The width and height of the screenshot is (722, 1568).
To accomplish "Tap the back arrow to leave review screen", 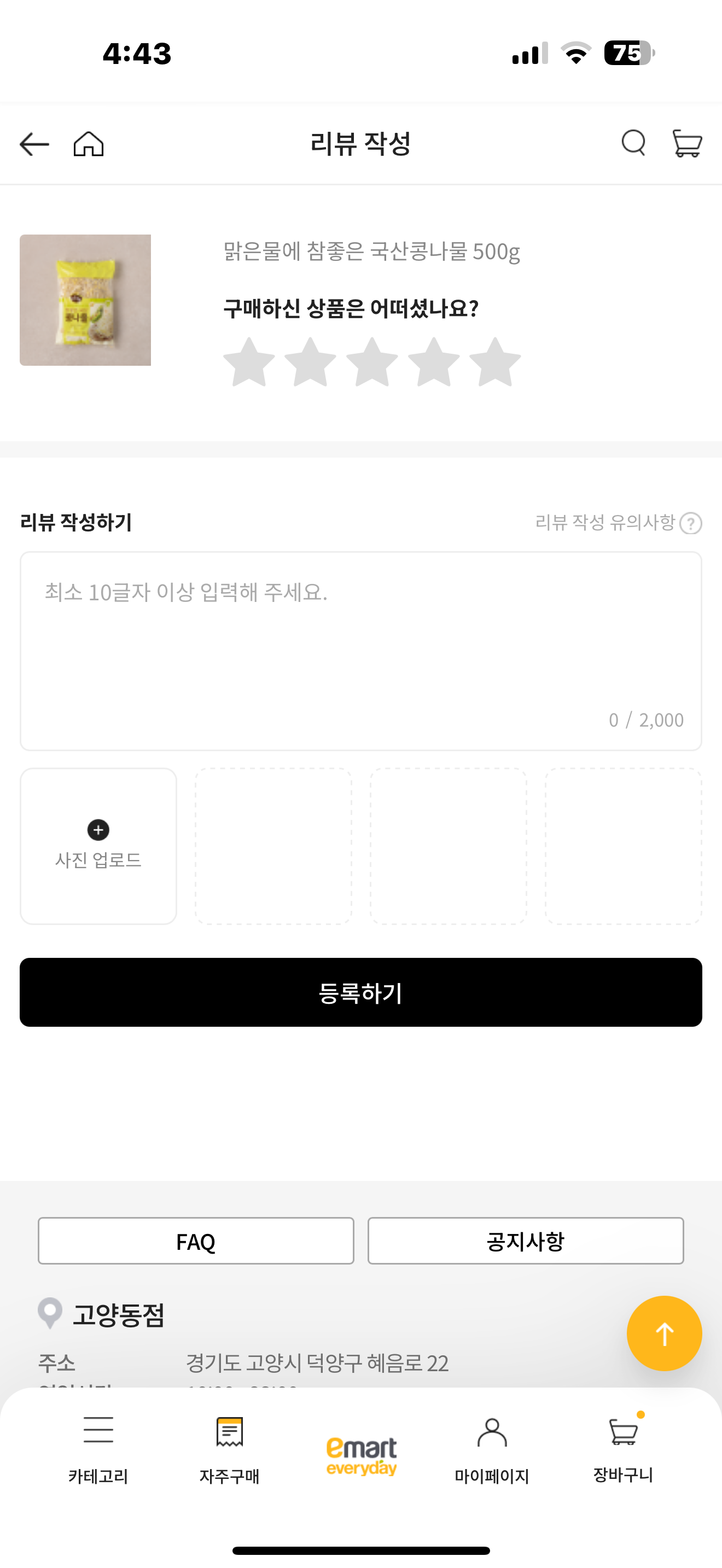I will [34, 144].
